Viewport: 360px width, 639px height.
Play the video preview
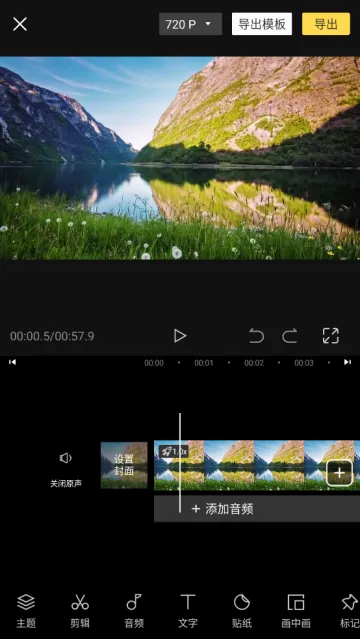coord(180,336)
